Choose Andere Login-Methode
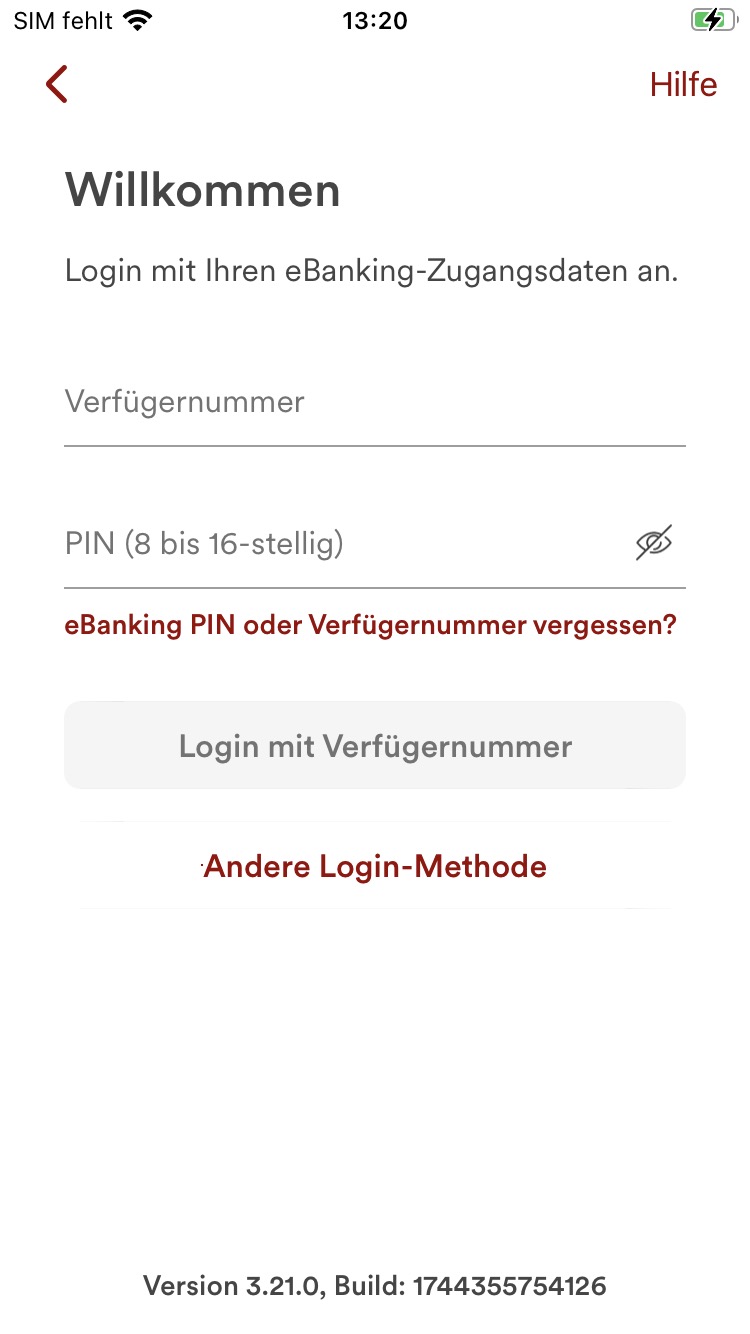This screenshot has width=750, height=1334. point(375,866)
